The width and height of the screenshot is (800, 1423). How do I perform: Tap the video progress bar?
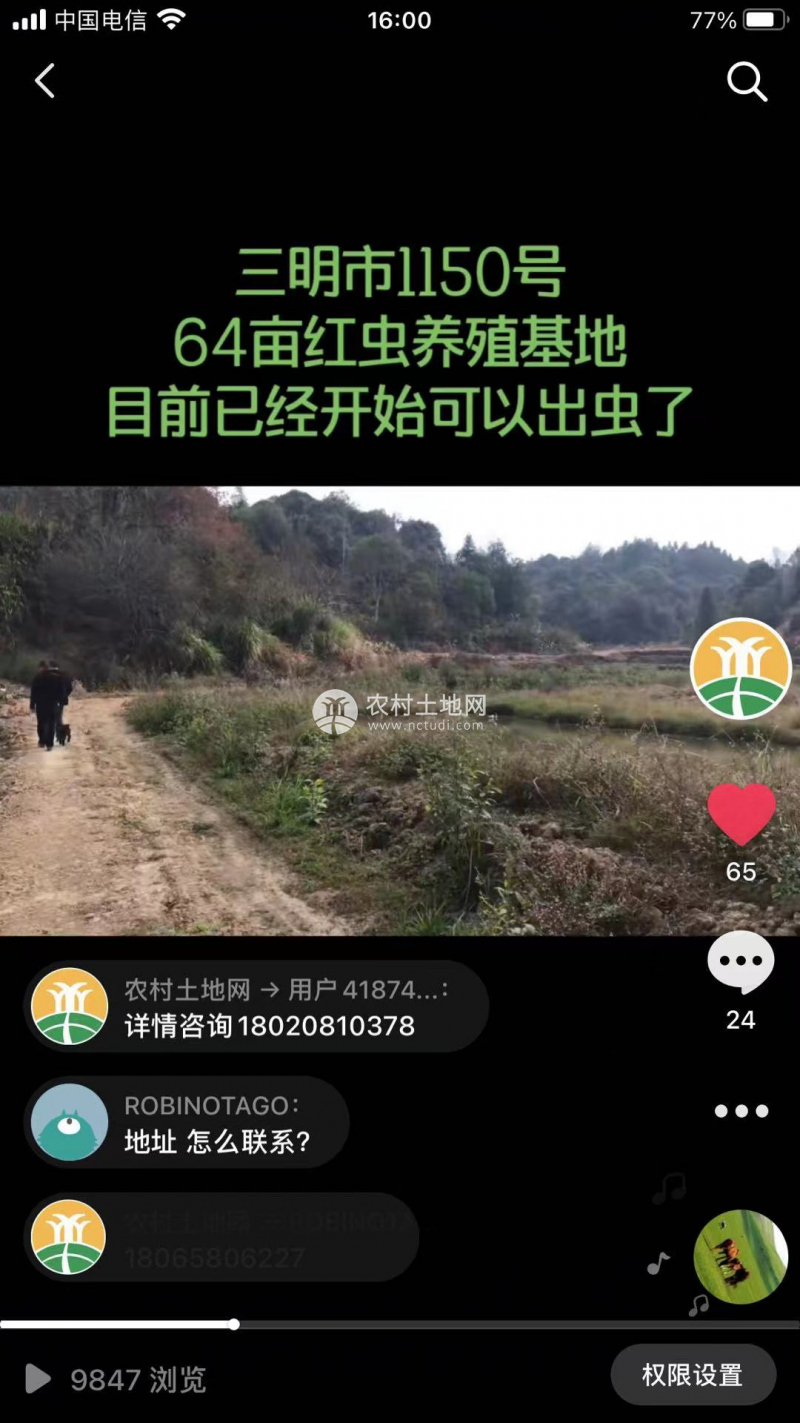click(x=400, y=1325)
